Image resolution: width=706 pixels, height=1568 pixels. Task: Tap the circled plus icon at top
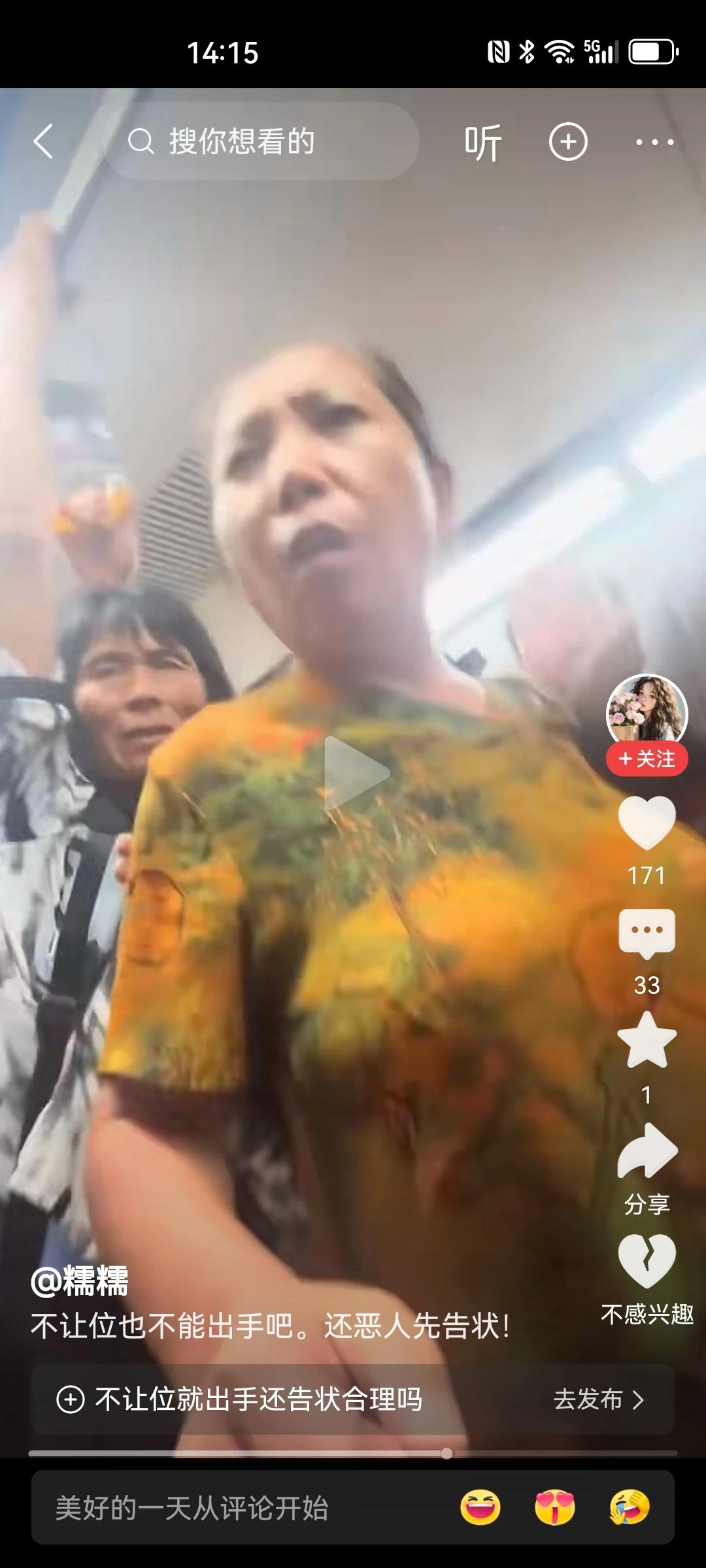point(567,142)
